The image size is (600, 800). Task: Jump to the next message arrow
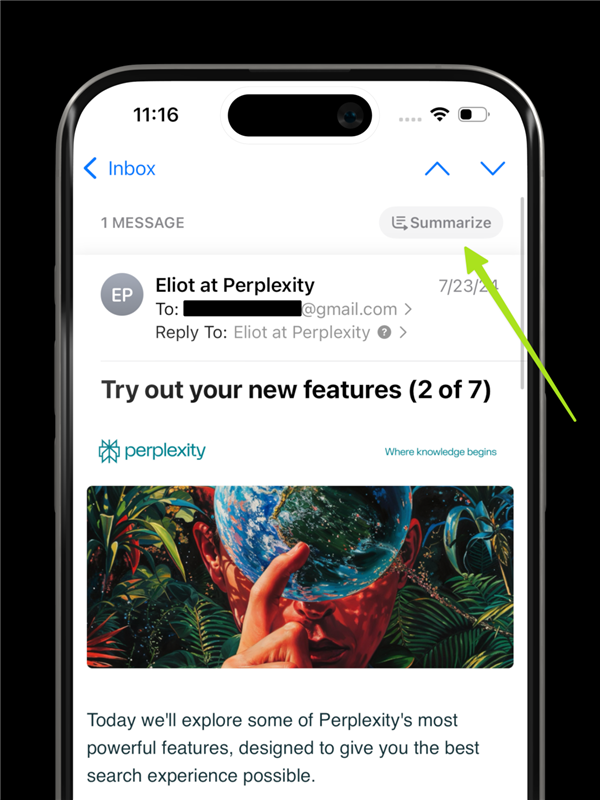[x=493, y=168]
